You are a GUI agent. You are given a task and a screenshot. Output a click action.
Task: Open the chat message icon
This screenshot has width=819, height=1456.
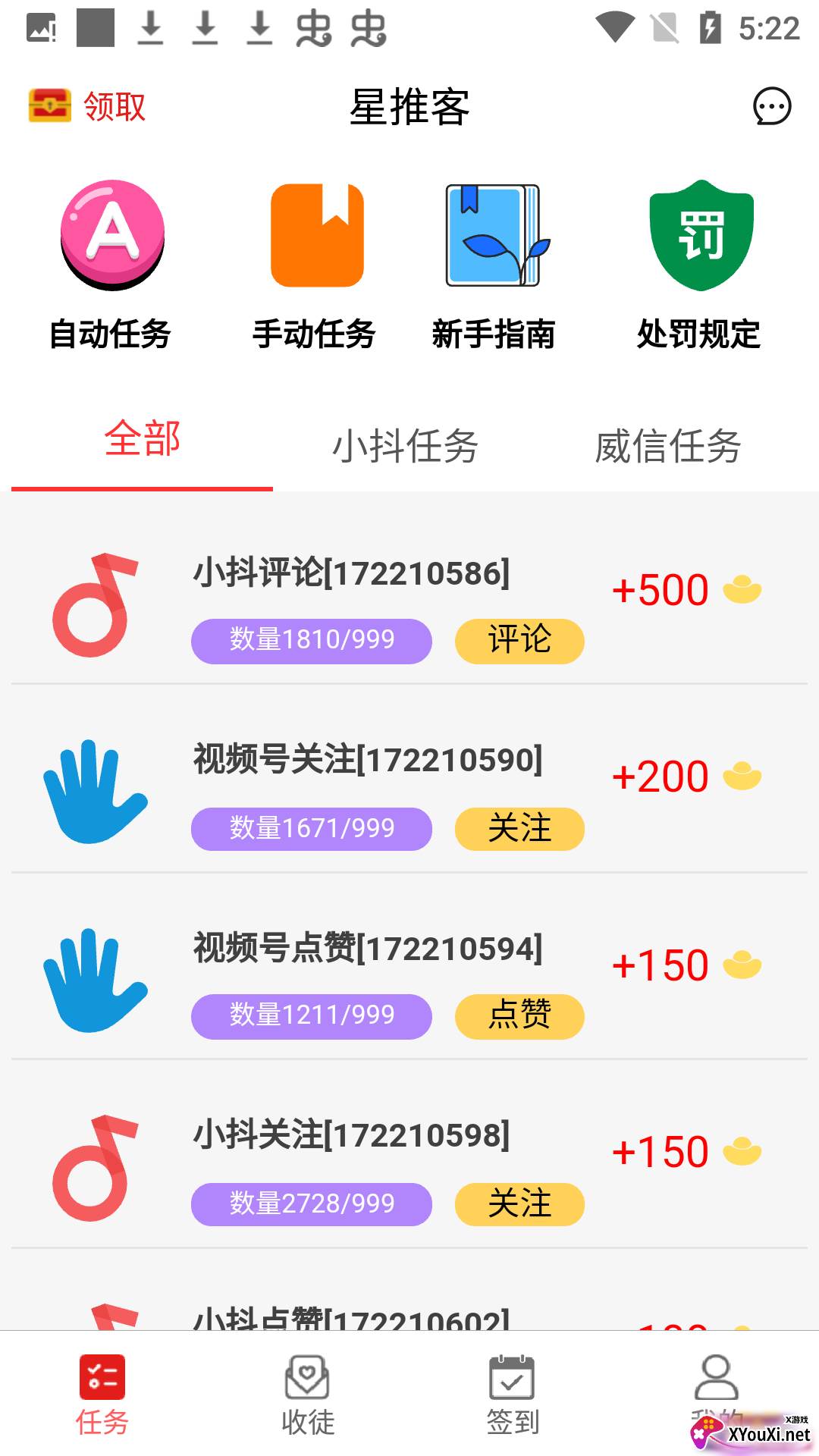[772, 106]
